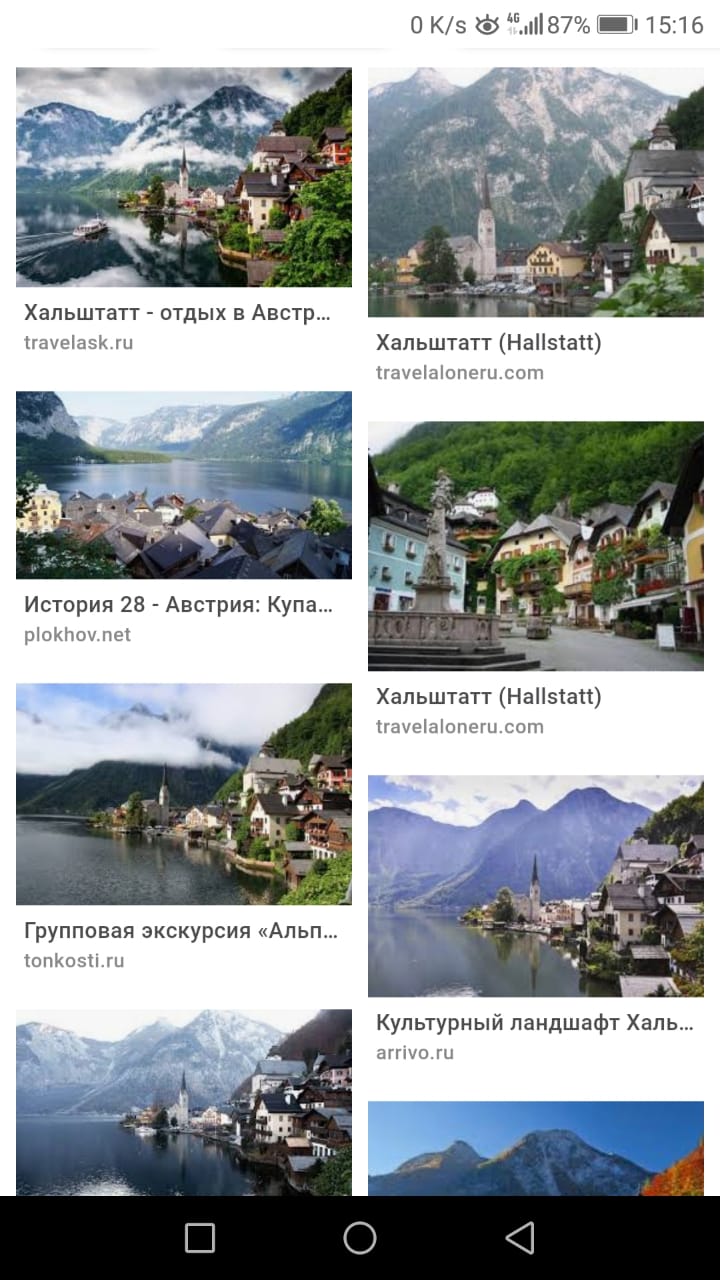The width and height of the screenshot is (720, 1280).
Task: Open the autumn mountain peak image below arrivo.ru
Action: click(535, 1148)
